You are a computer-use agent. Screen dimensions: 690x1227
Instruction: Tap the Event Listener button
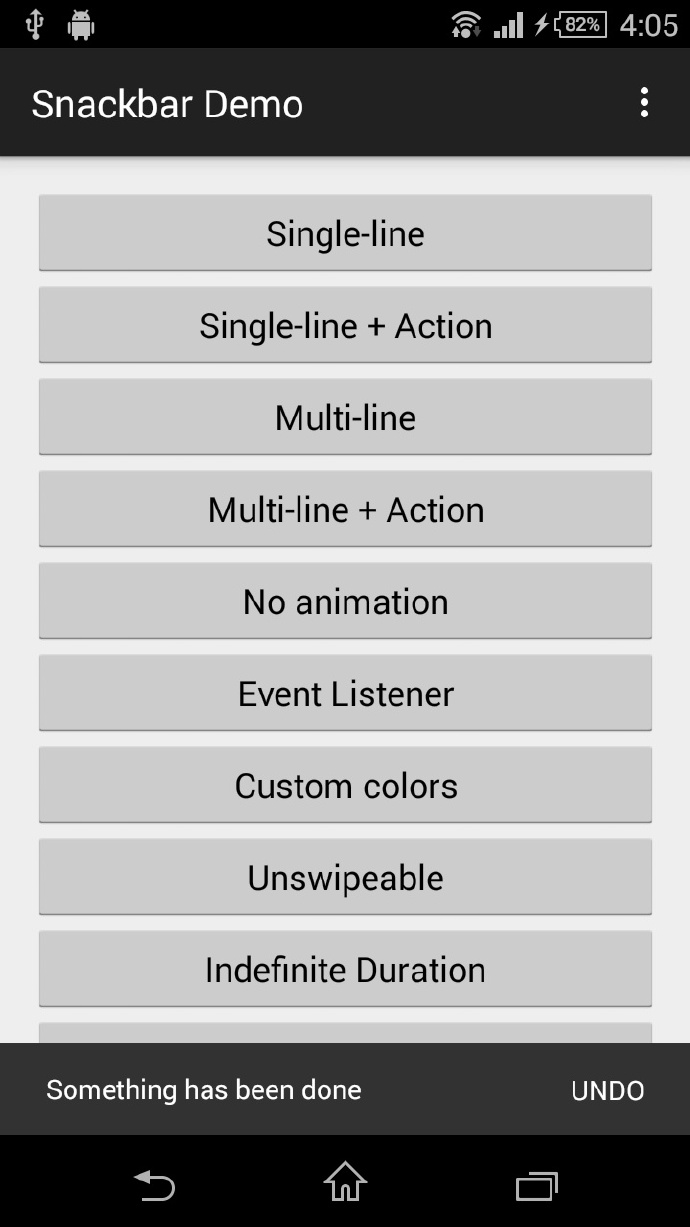point(345,693)
